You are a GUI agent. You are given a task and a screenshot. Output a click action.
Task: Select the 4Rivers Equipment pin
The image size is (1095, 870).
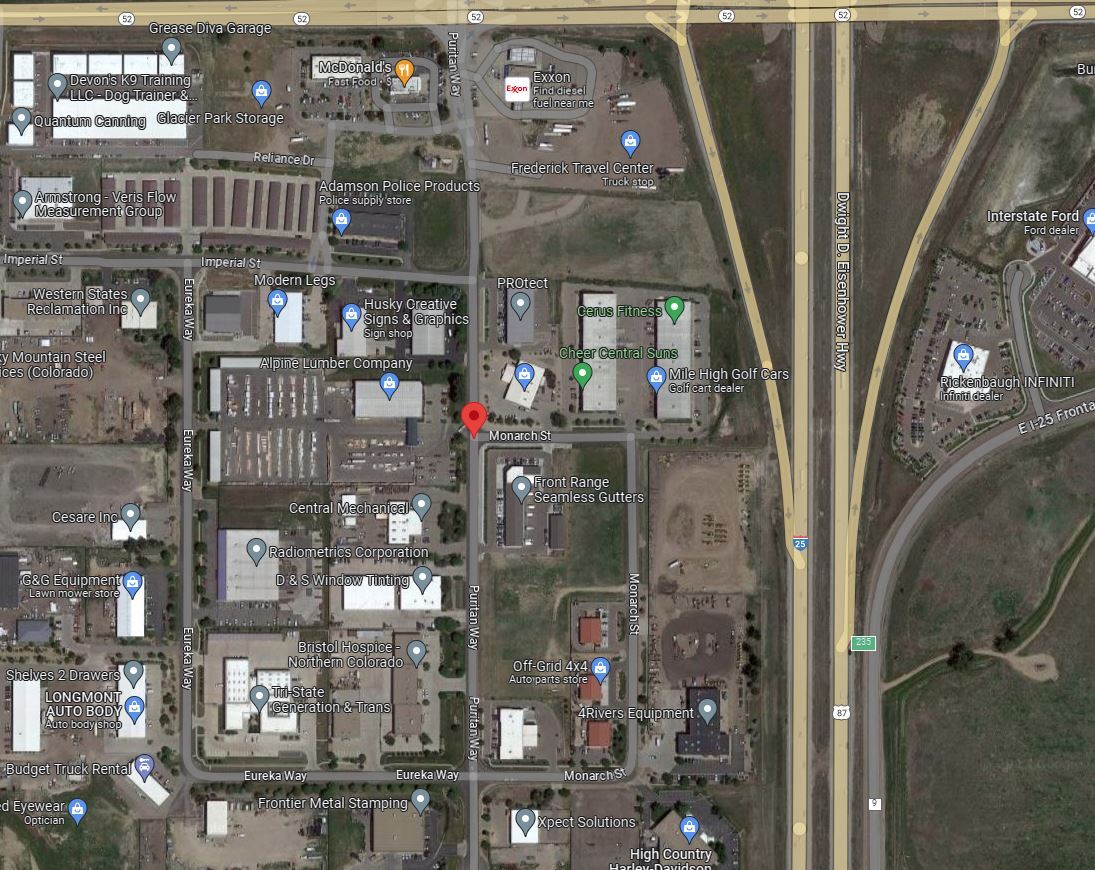707,711
